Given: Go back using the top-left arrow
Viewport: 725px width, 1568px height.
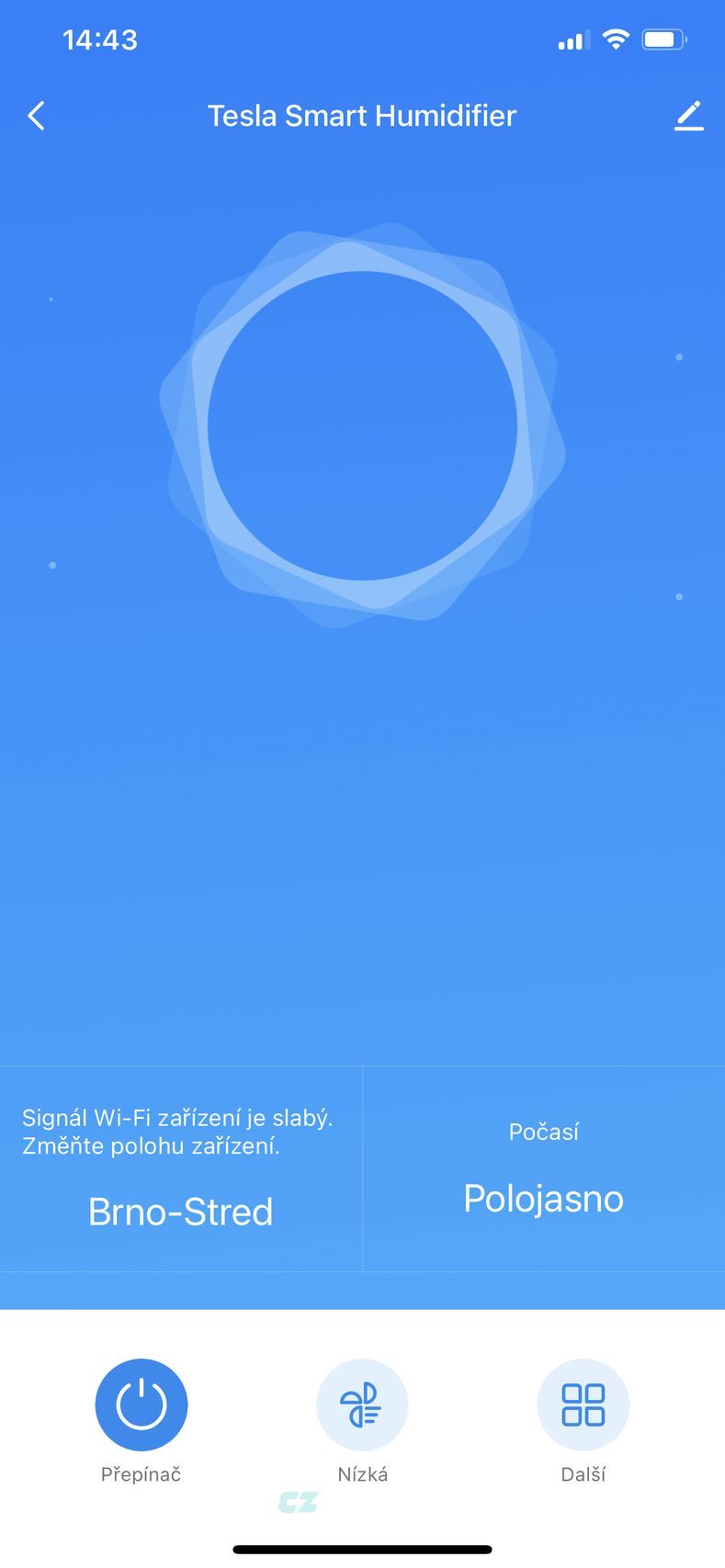Looking at the screenshot, I should 37,116.
